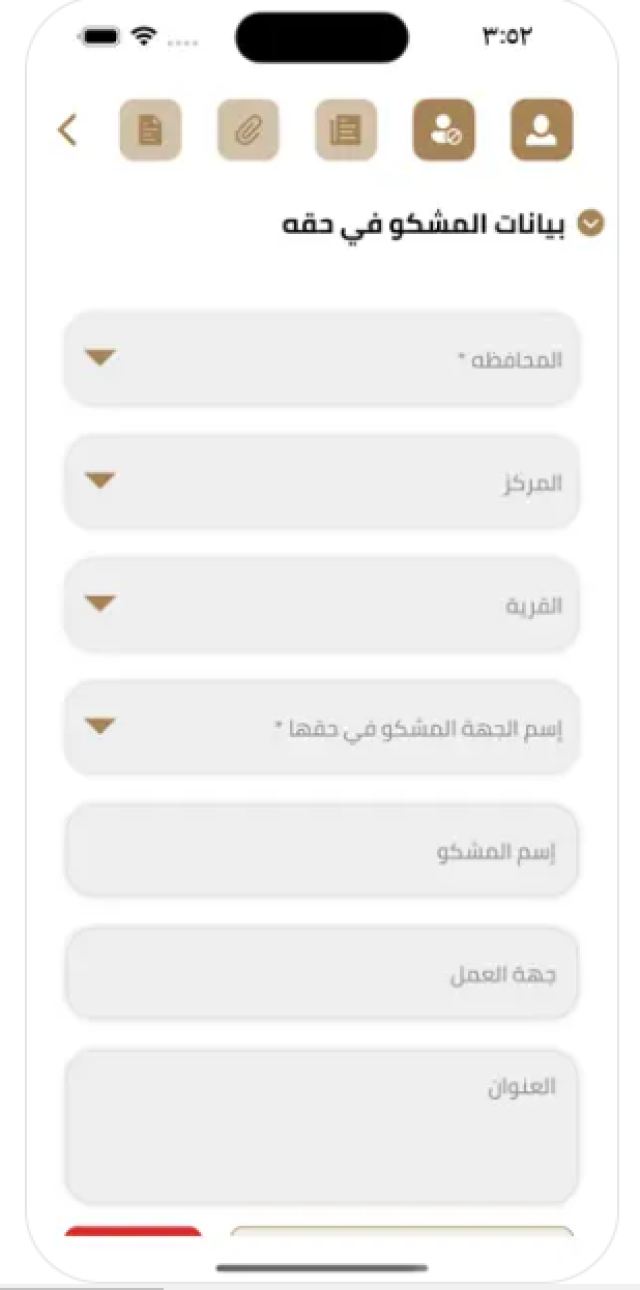640x1290 pixels.
Task: Tap the العنوان address text area
Action: (x=322, y=1127)
